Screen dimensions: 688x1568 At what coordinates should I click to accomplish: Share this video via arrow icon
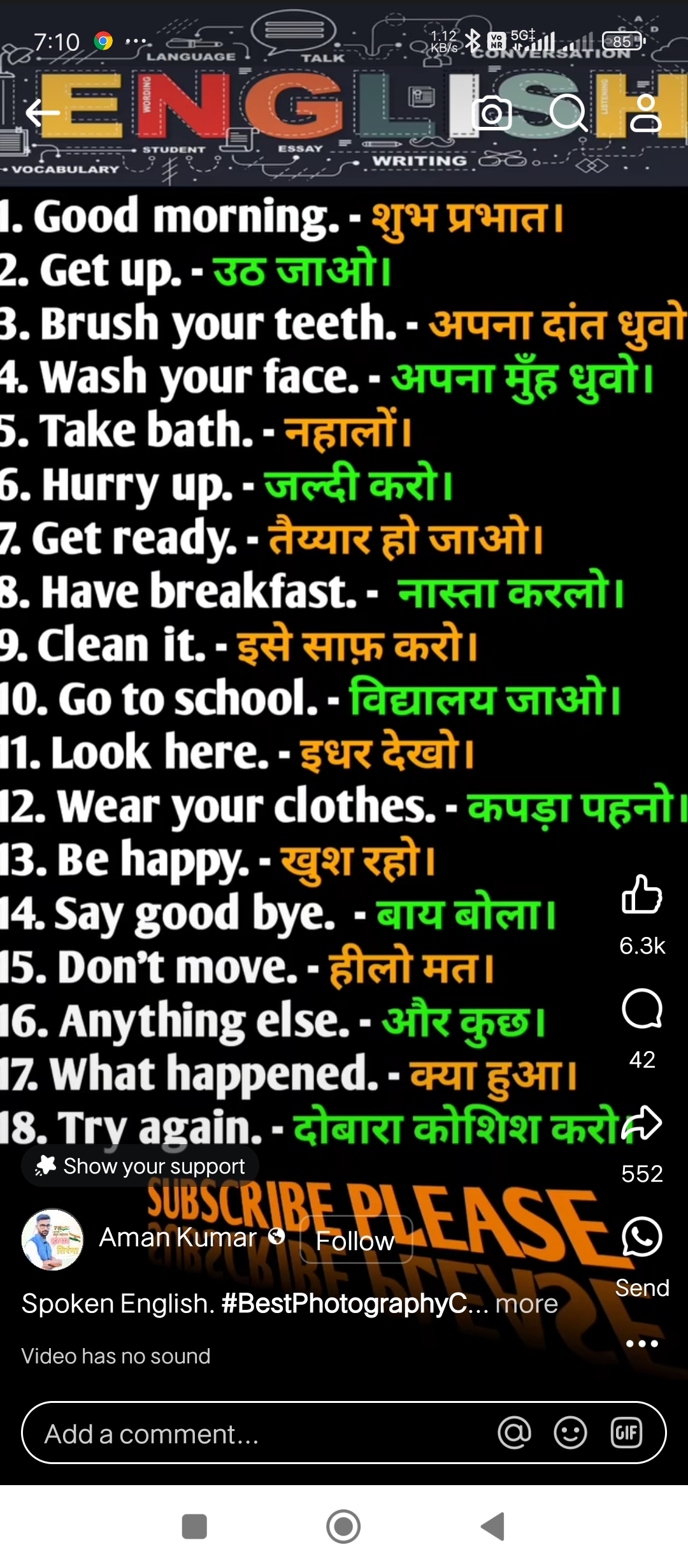[x=641, y=1124]
